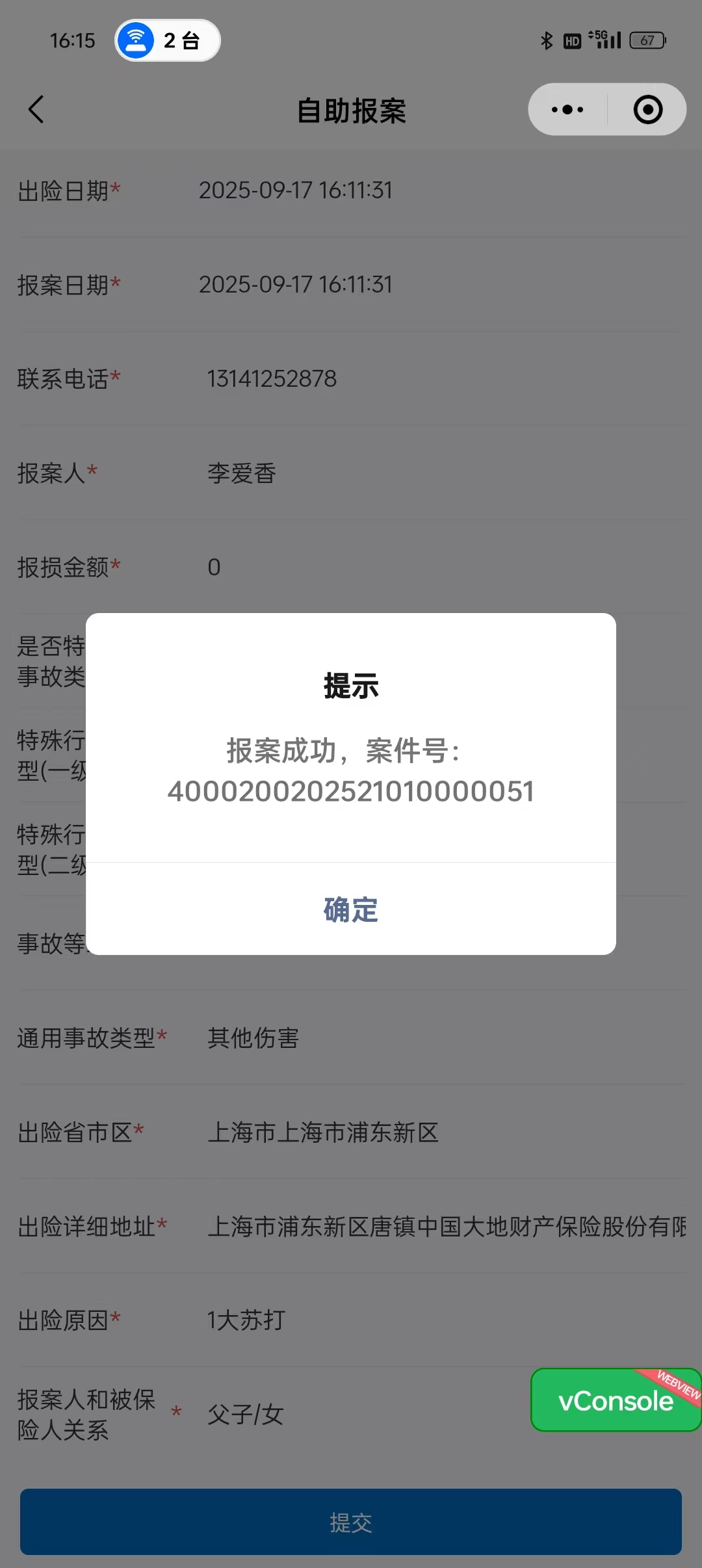Image resolution: width=702 pixels, height=1568 pixels.
Task: Confirm the dialog by tapping 确定
Action: [351, 909]
